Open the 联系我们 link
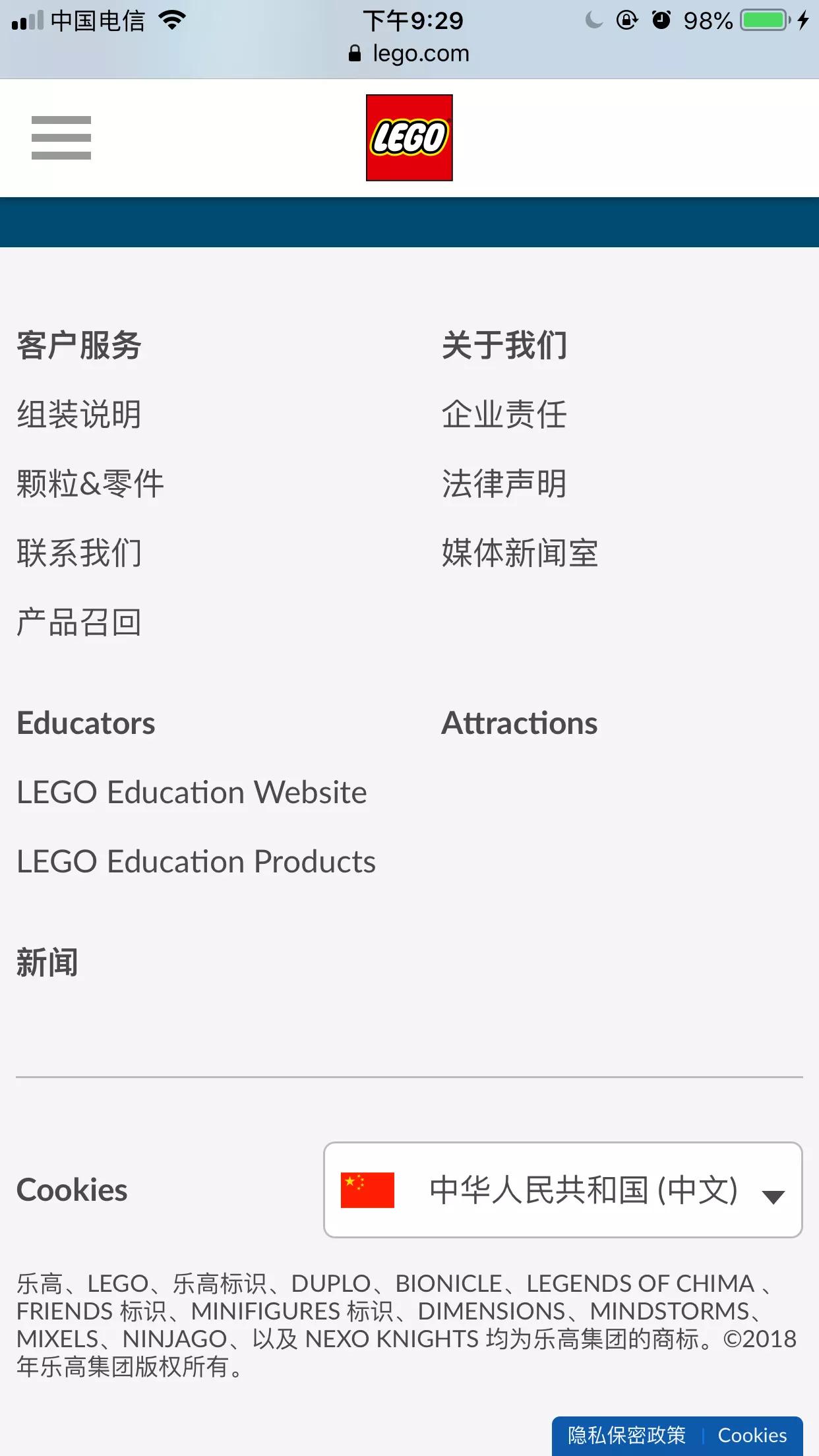Image resolution: width=819 pixels, height=1456 pixels. pyautogui.click(x=78, y=554)
